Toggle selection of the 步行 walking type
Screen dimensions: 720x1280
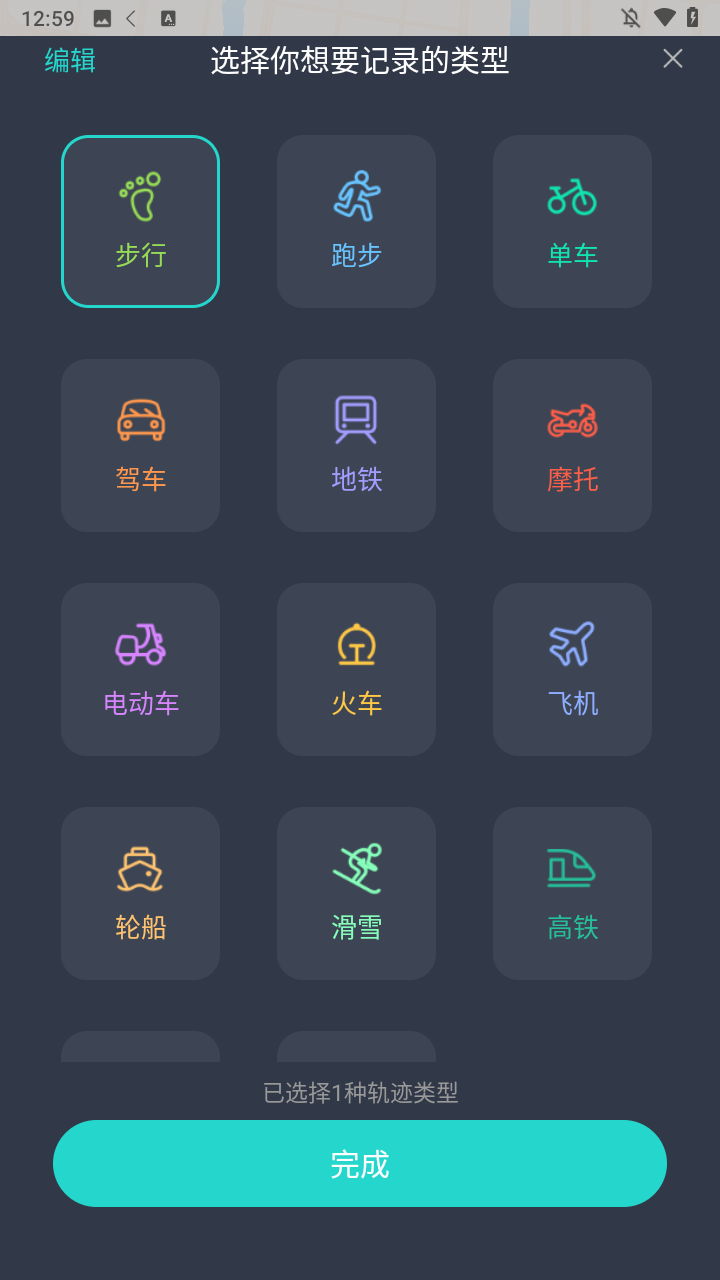pos(140,220)
